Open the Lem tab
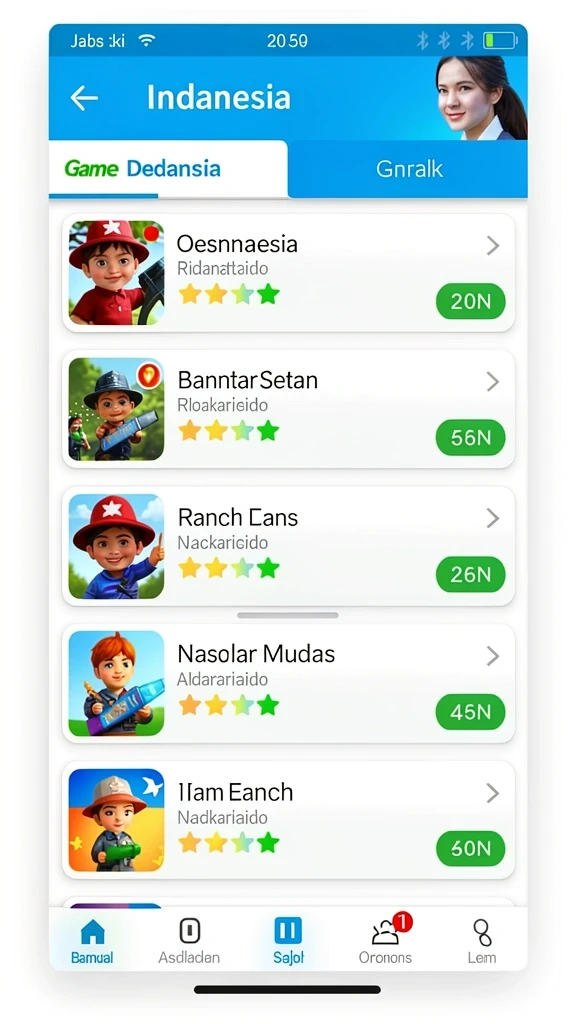Screen dimensions: 576x1024 tap(482, 940)
